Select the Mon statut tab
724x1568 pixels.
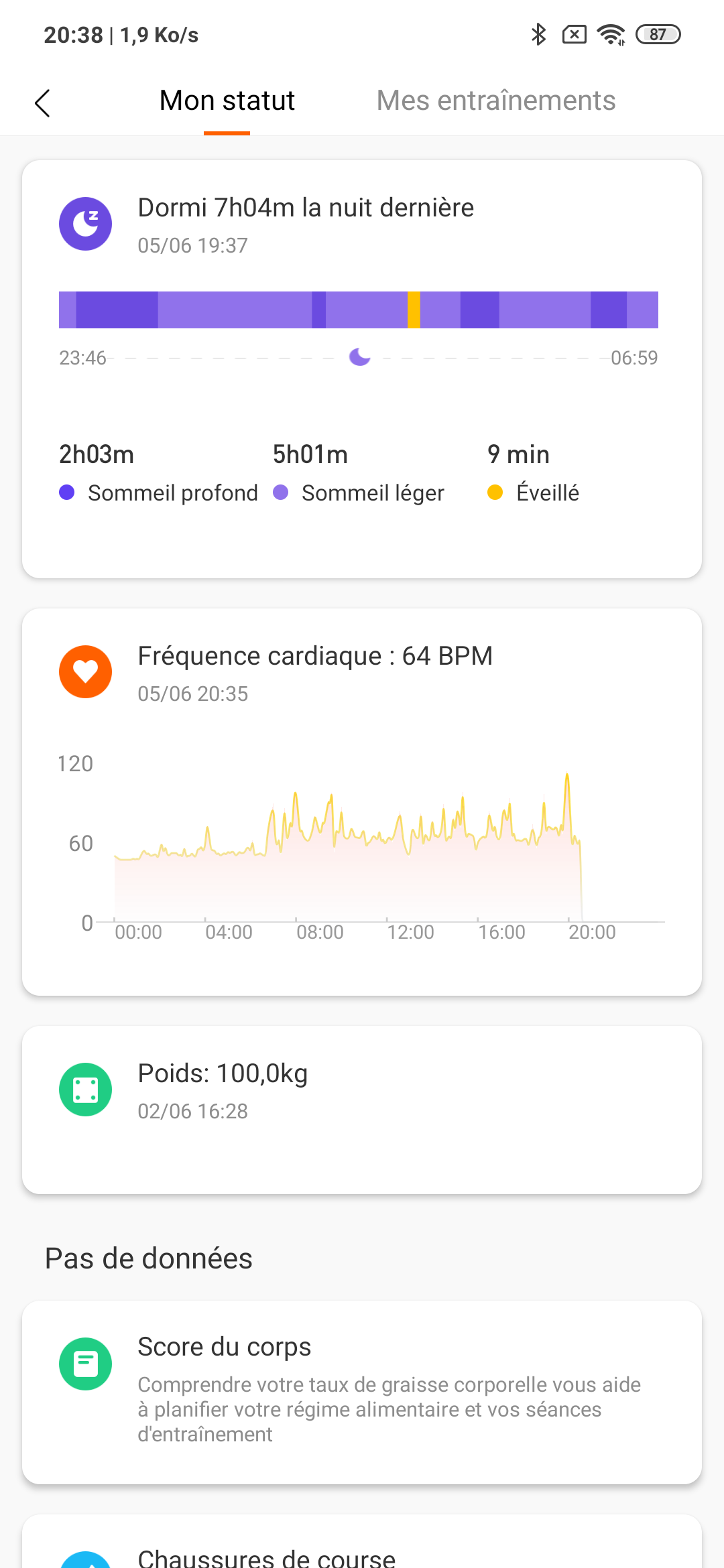[x=227, y=101]
